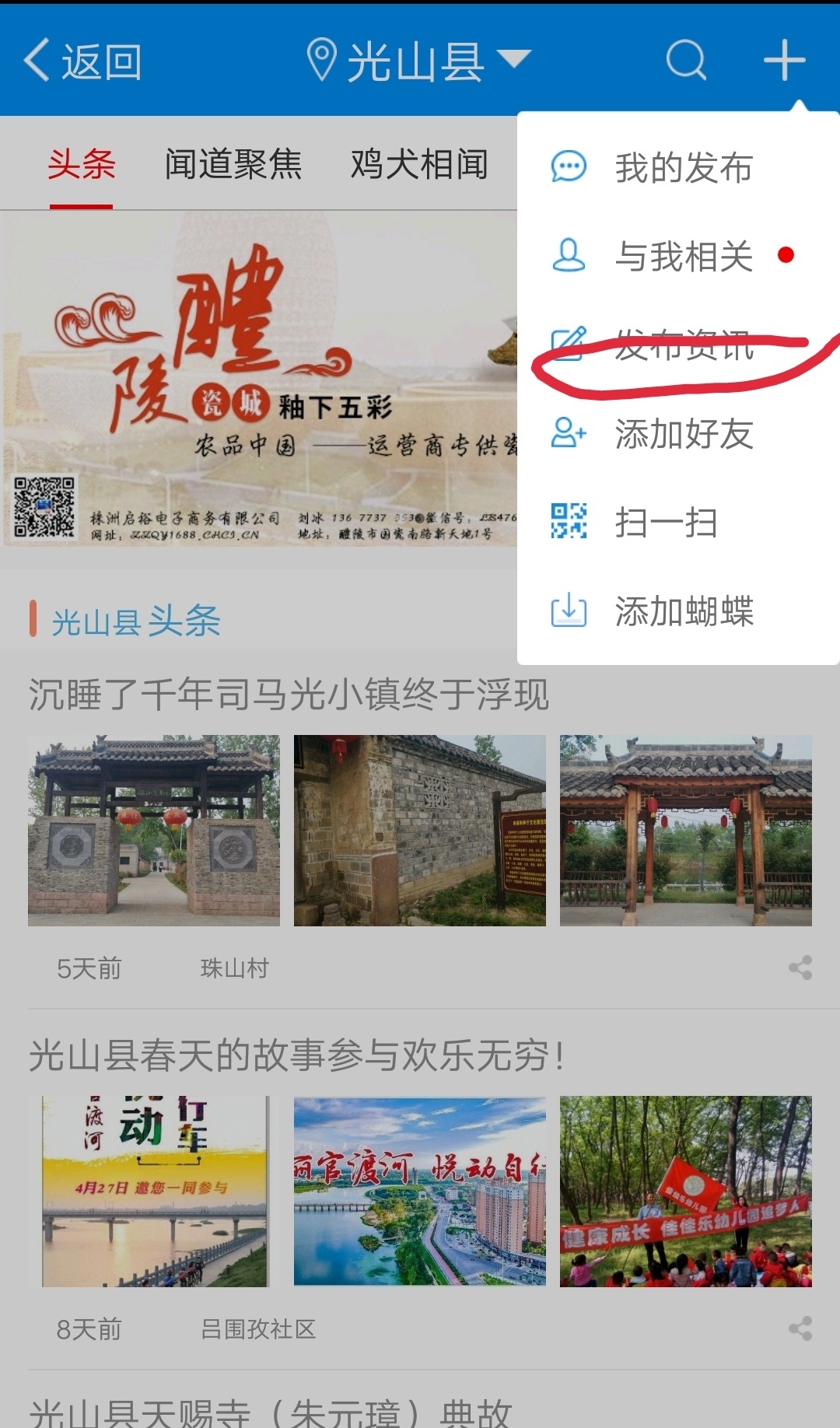Choose 添加好友 to add a friend
Viewport: 840px width, 1428px height.
[681, 434]
